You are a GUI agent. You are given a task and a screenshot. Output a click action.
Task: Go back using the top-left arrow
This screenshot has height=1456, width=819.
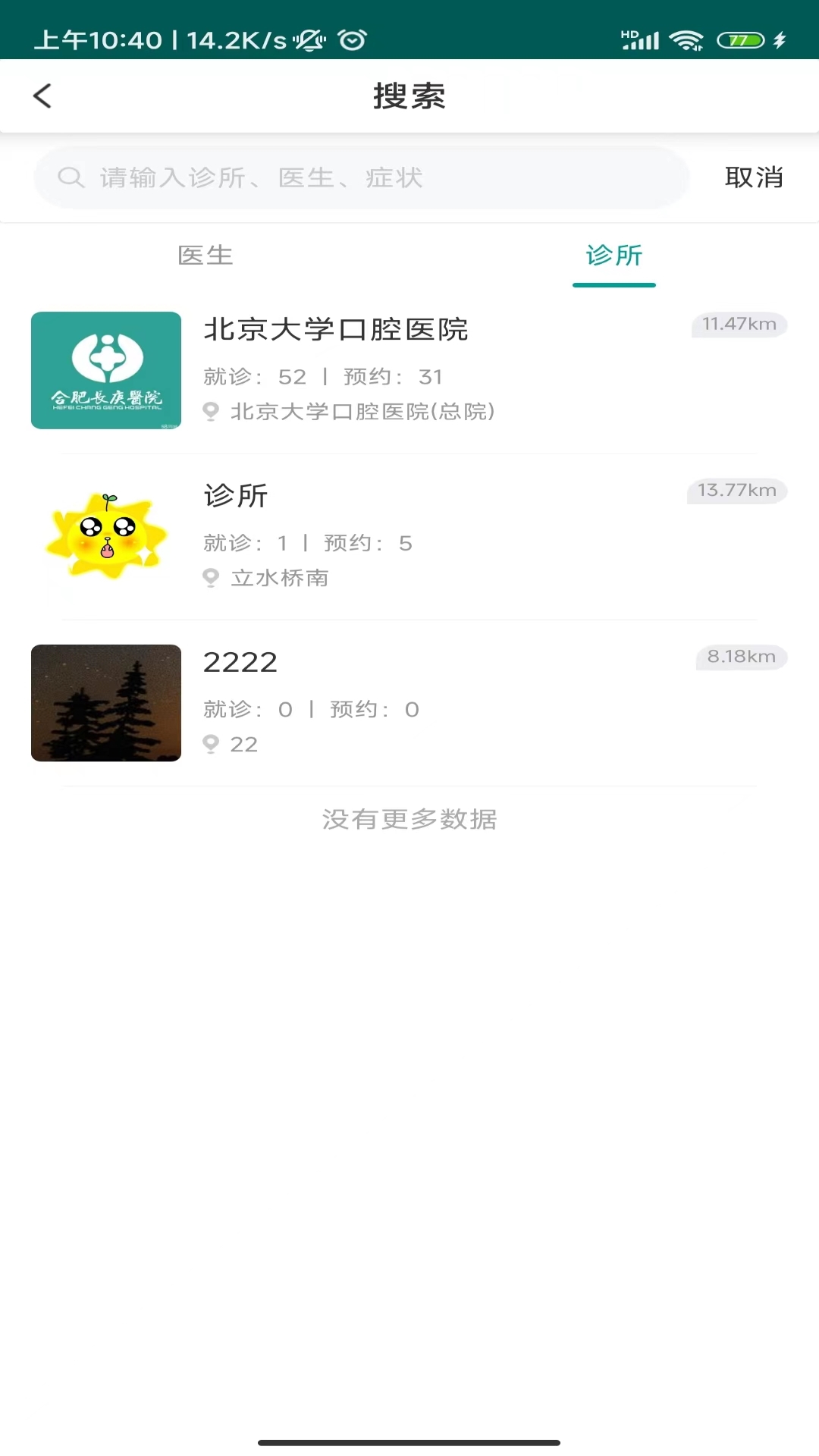tap(42, 96)
